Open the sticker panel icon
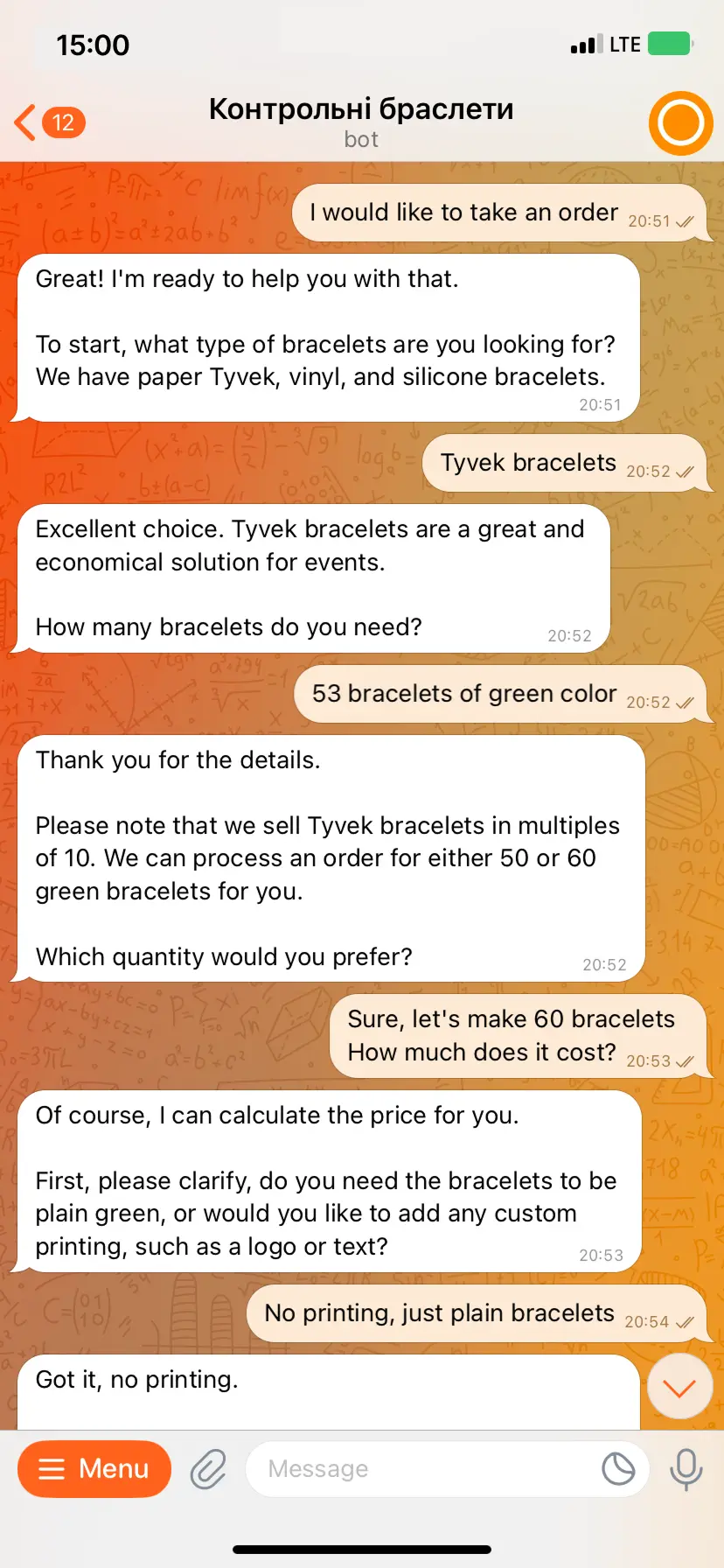 click(x=618, y=1469)
